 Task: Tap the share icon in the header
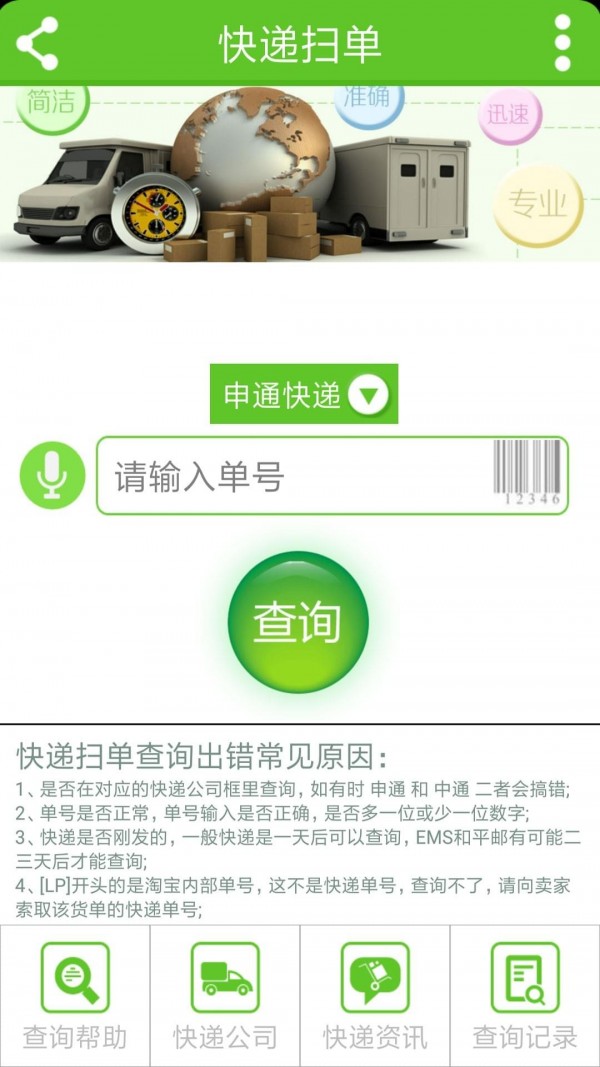(x=38, y=42)
